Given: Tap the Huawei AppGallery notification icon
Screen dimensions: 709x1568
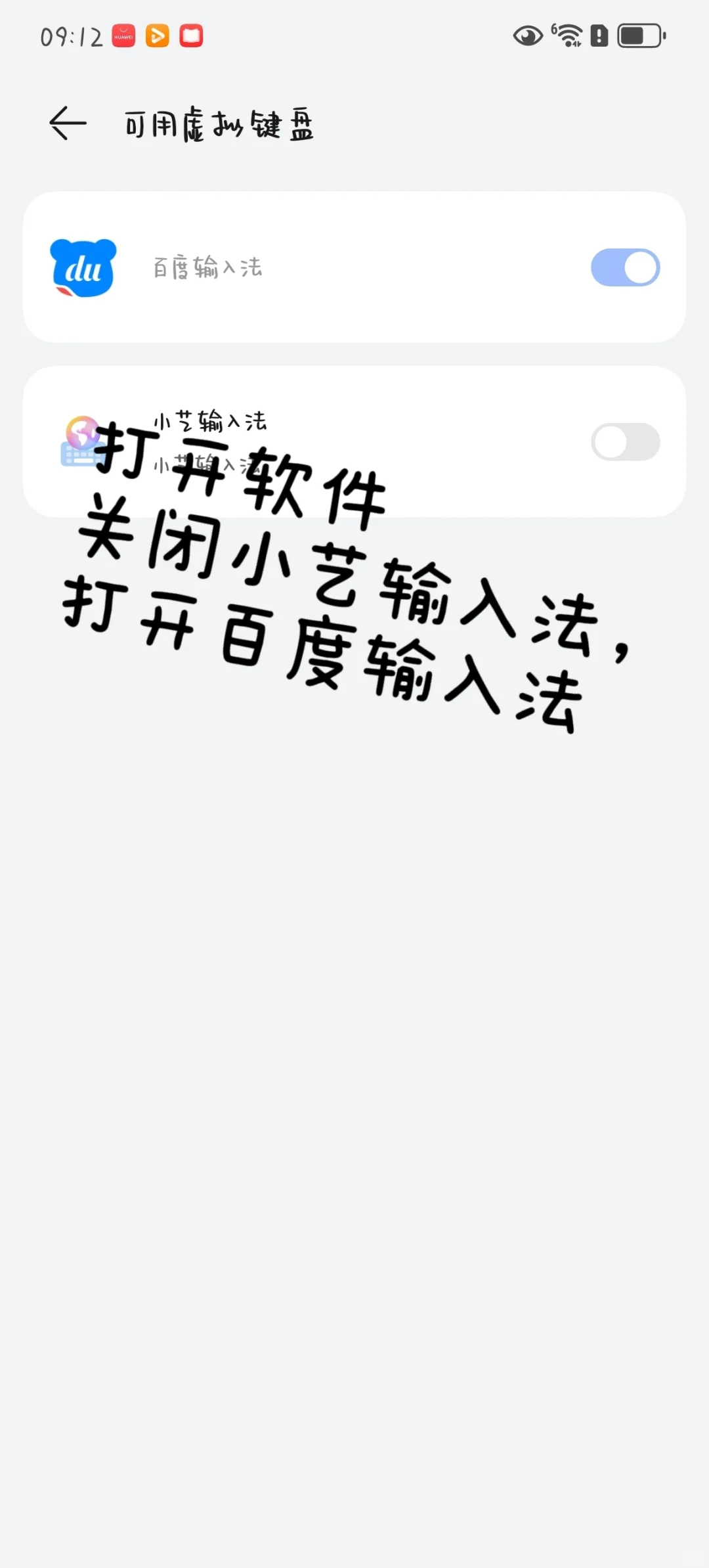Looking at the screenshot, I should [x=122, y=36].
